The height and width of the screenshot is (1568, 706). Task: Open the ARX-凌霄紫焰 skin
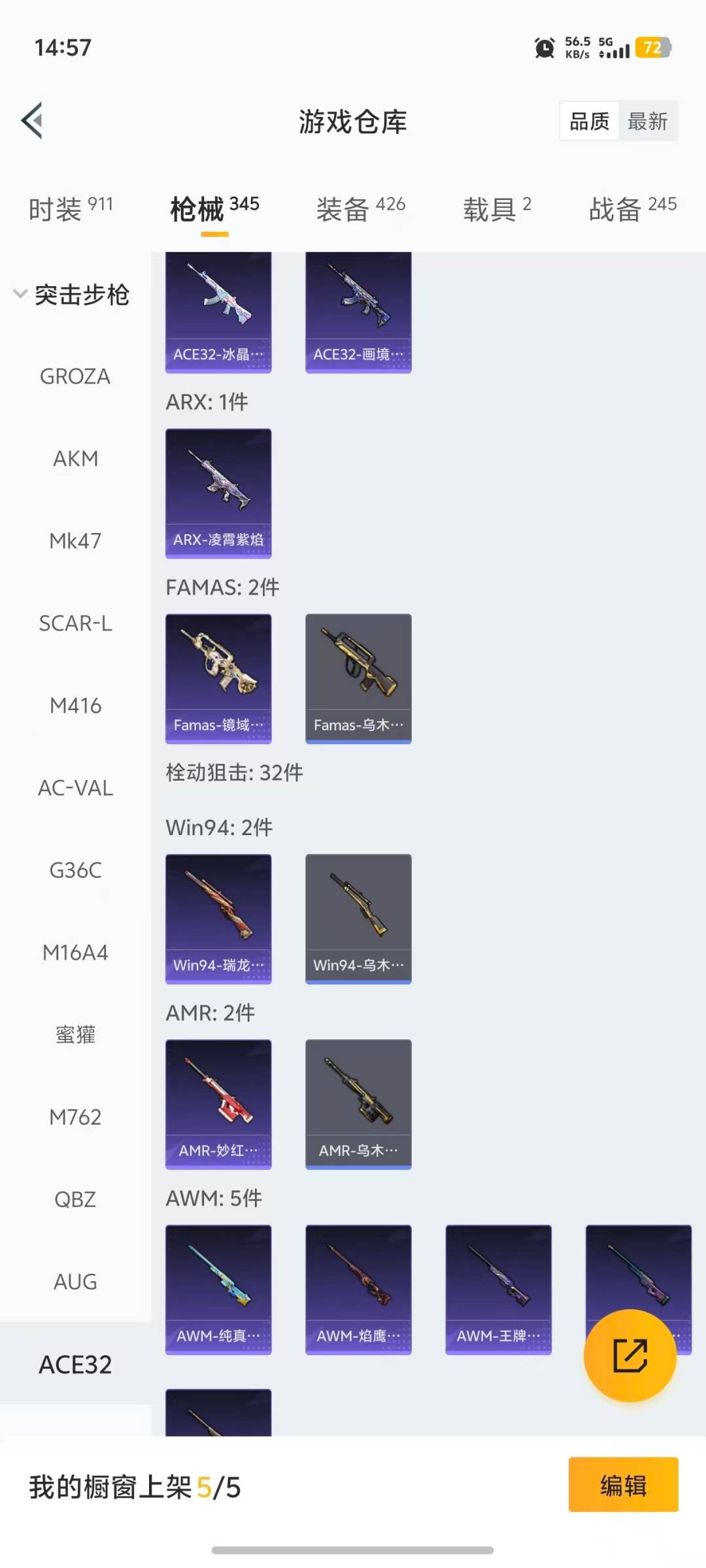218,493
